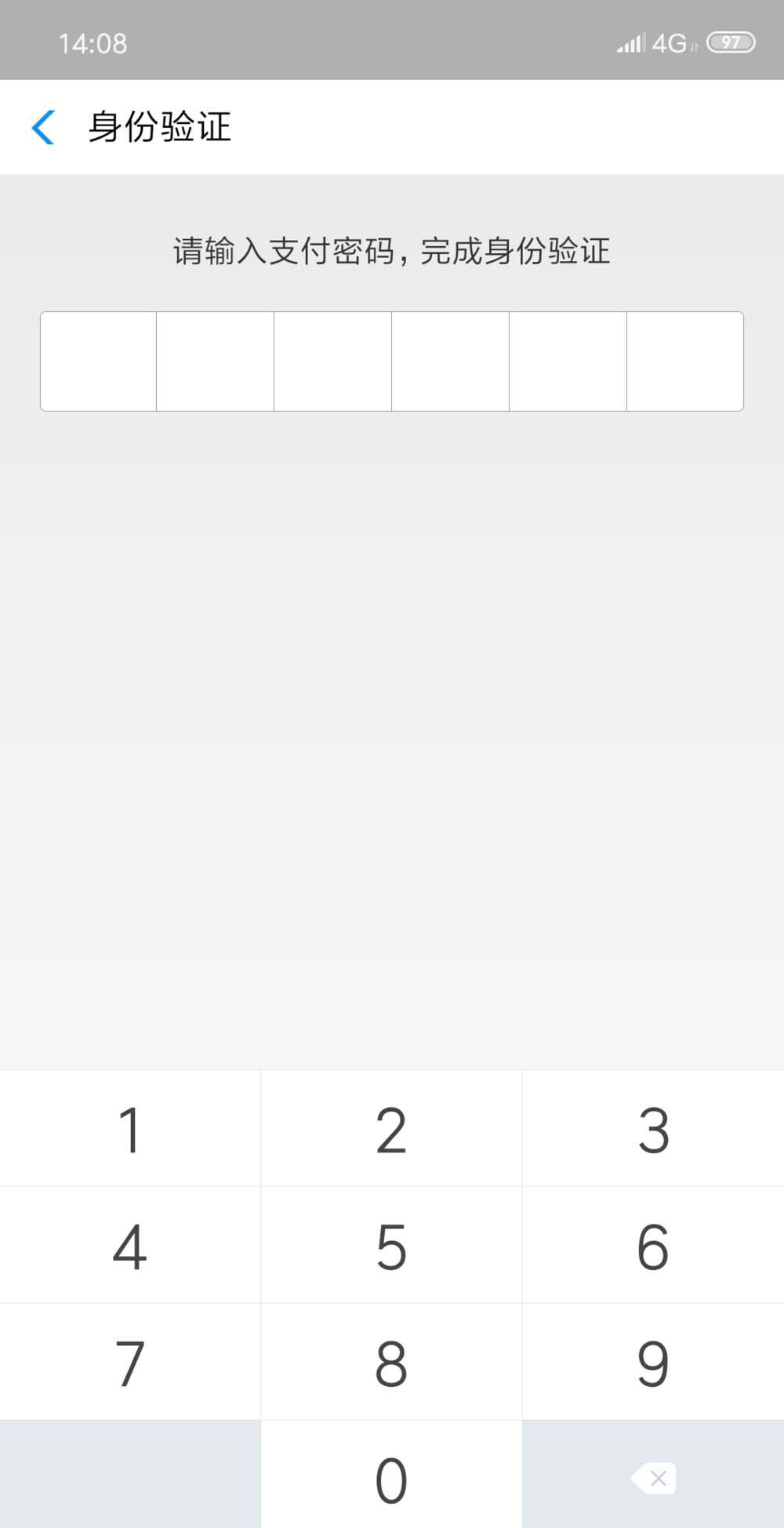The width and height of the screenshot is (784, 1528).
Task: Select the 4 key
Action: (130, 1246)
